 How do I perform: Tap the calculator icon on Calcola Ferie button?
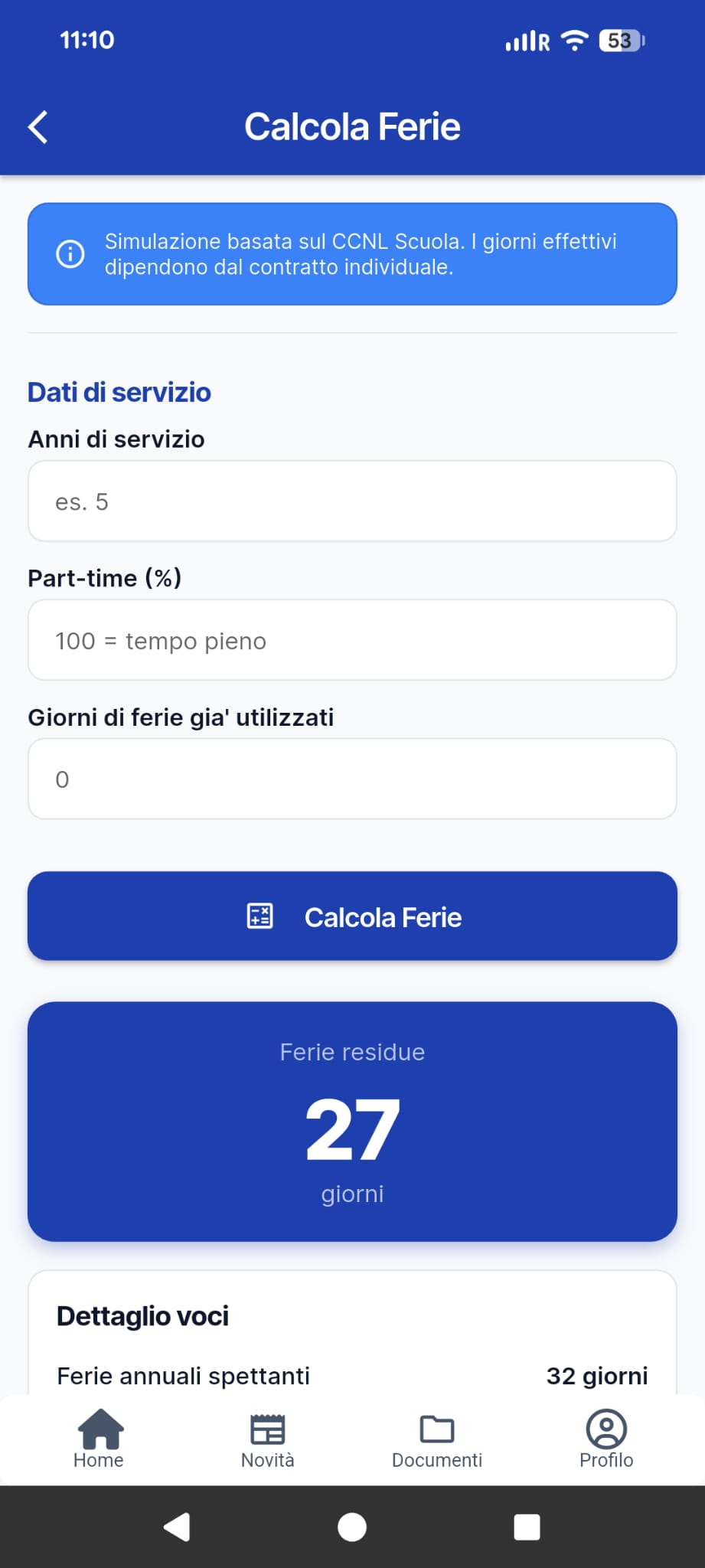259,916
